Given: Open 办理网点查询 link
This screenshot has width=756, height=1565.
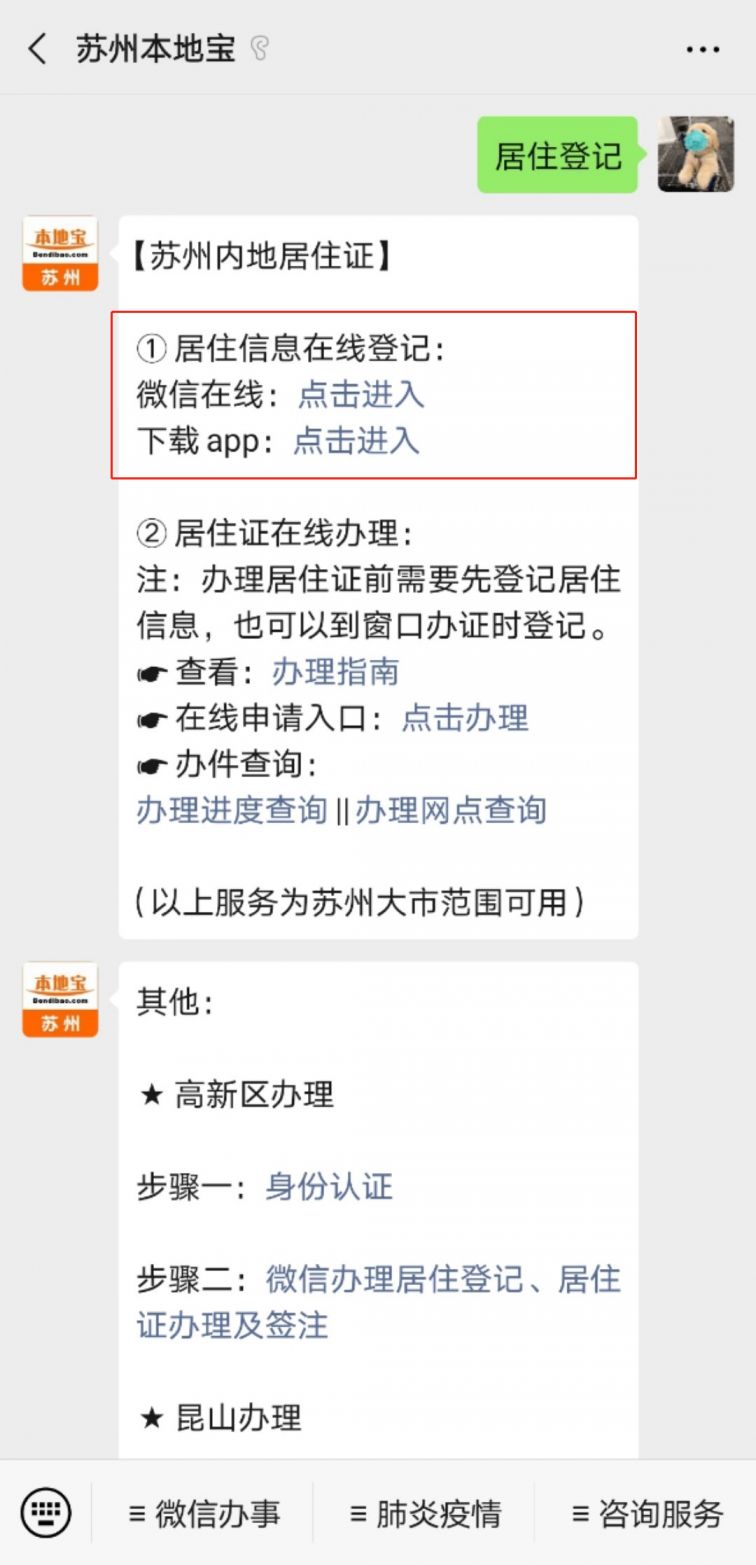Looking at the screenshot, I should point(451,810).
